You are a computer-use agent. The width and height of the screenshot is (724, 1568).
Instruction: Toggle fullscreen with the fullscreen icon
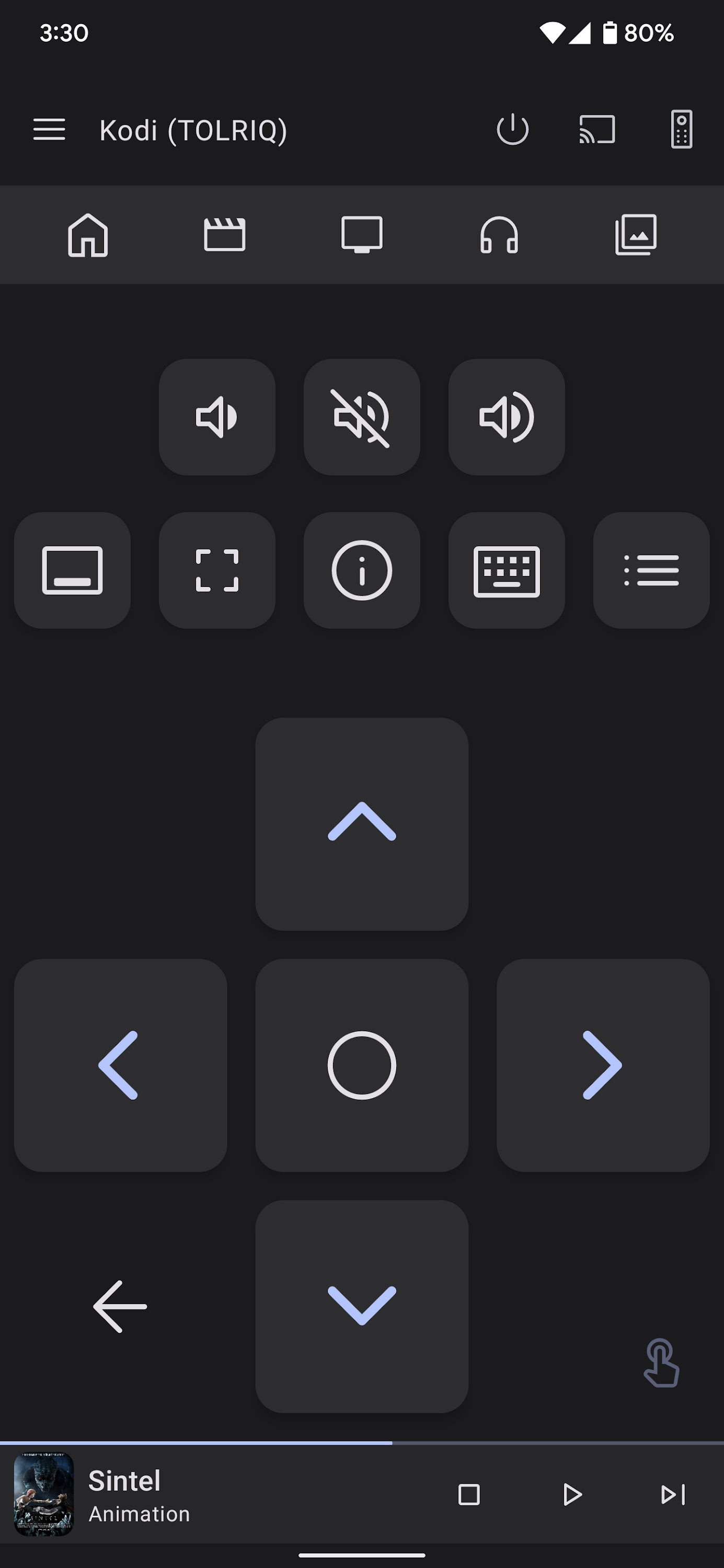click(x=217, y=570)
